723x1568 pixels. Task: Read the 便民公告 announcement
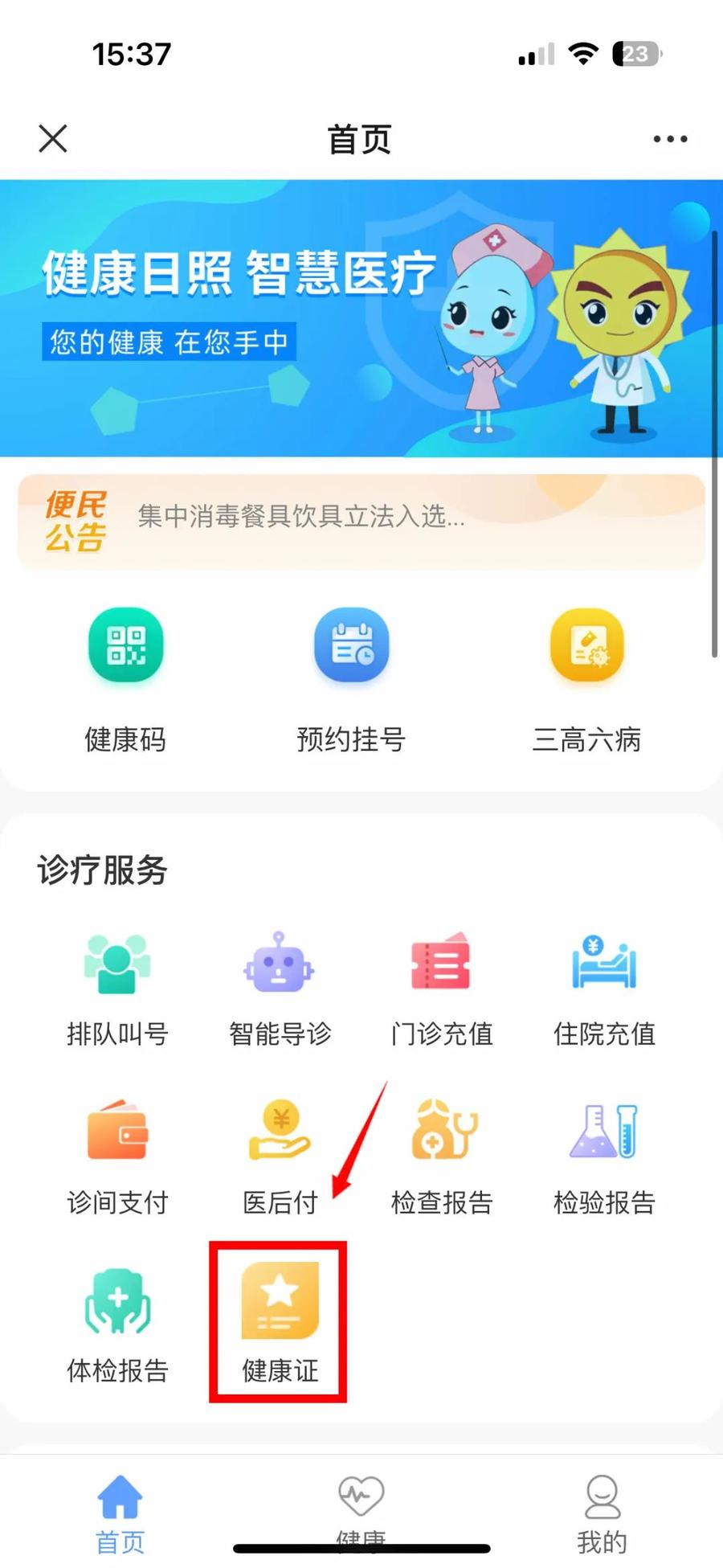361,522
